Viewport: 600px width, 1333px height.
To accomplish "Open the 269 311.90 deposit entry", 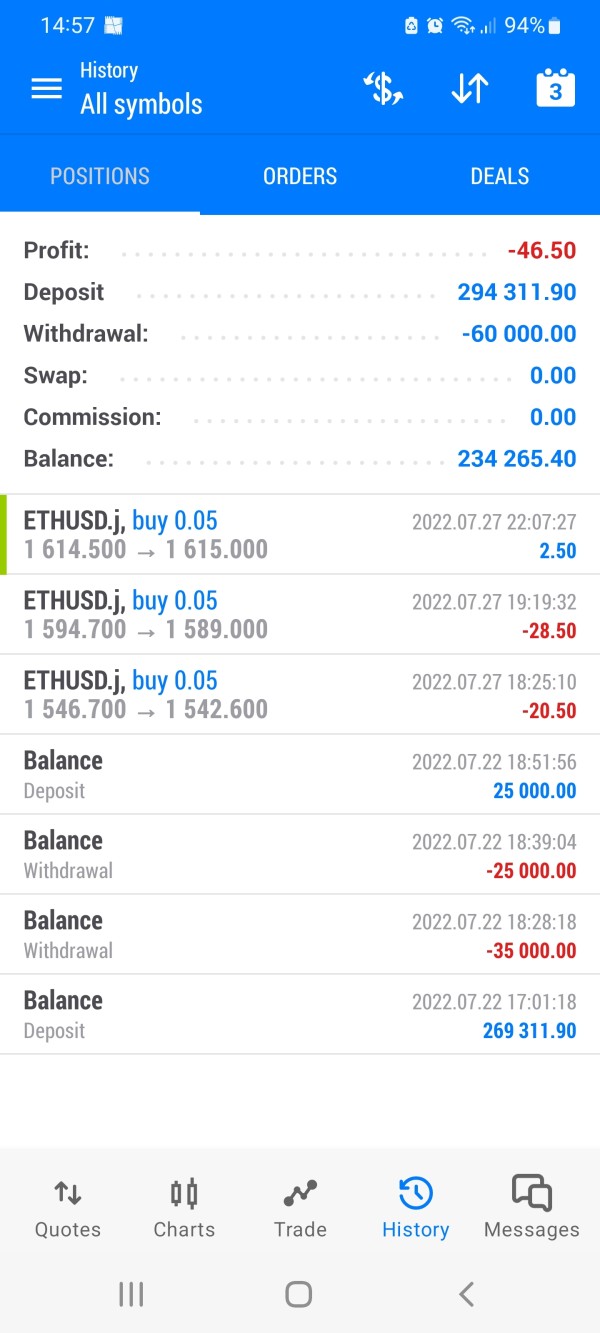I will click(x=300, y=1015).
